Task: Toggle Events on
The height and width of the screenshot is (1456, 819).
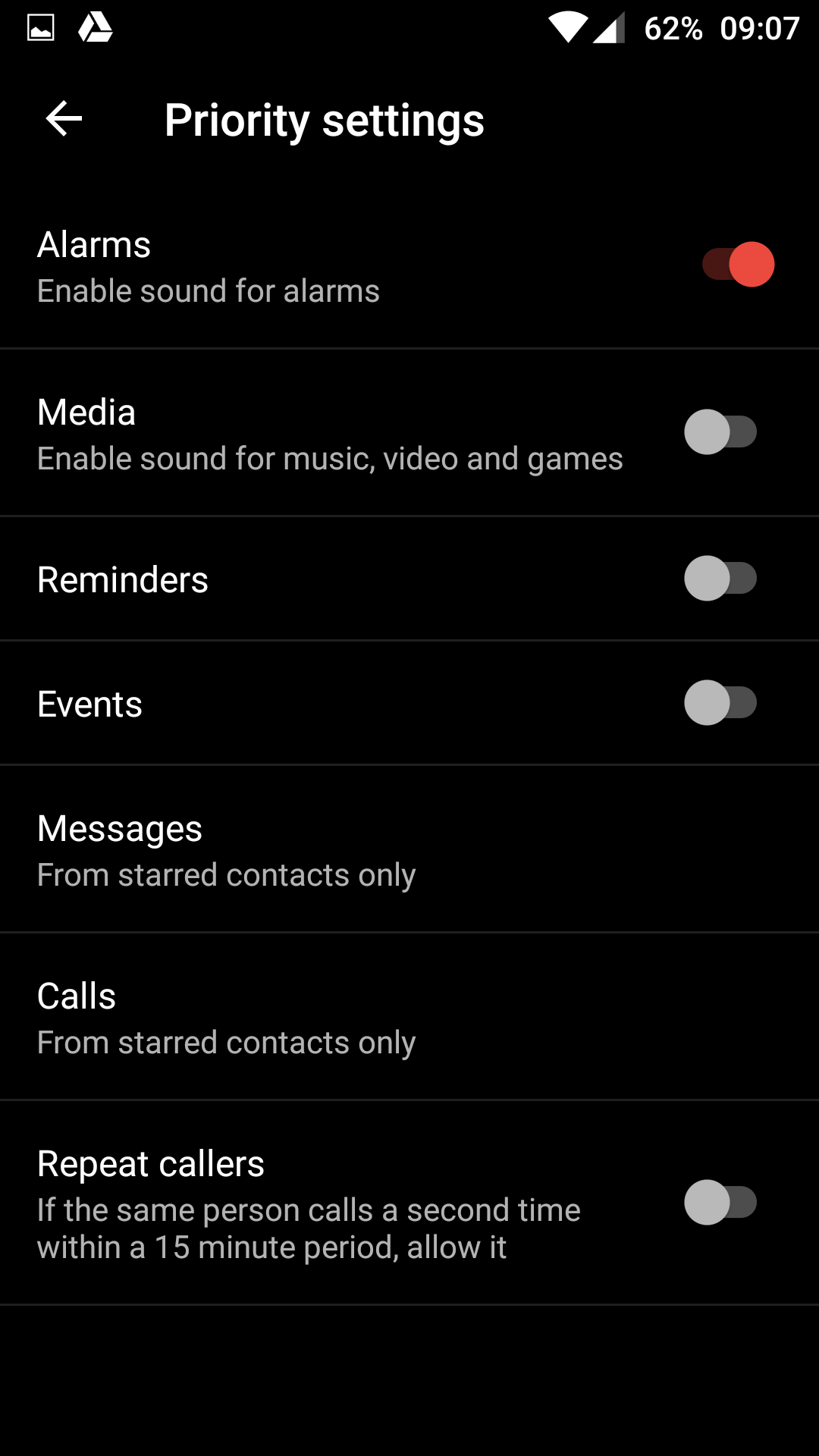Action: 720,703
